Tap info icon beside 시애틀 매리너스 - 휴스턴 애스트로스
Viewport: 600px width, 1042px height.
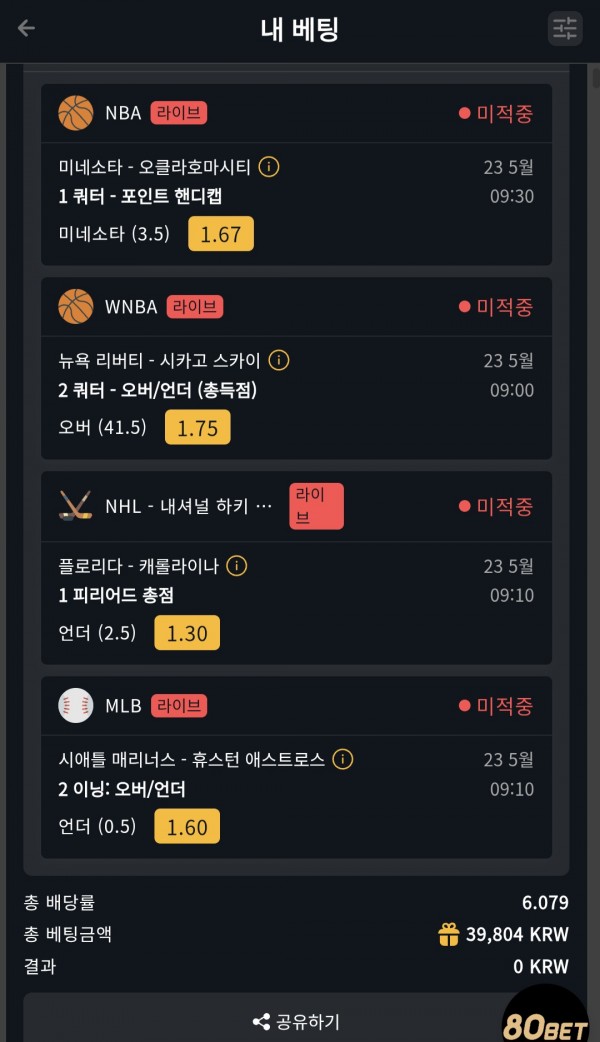click(x=343, y=760)
